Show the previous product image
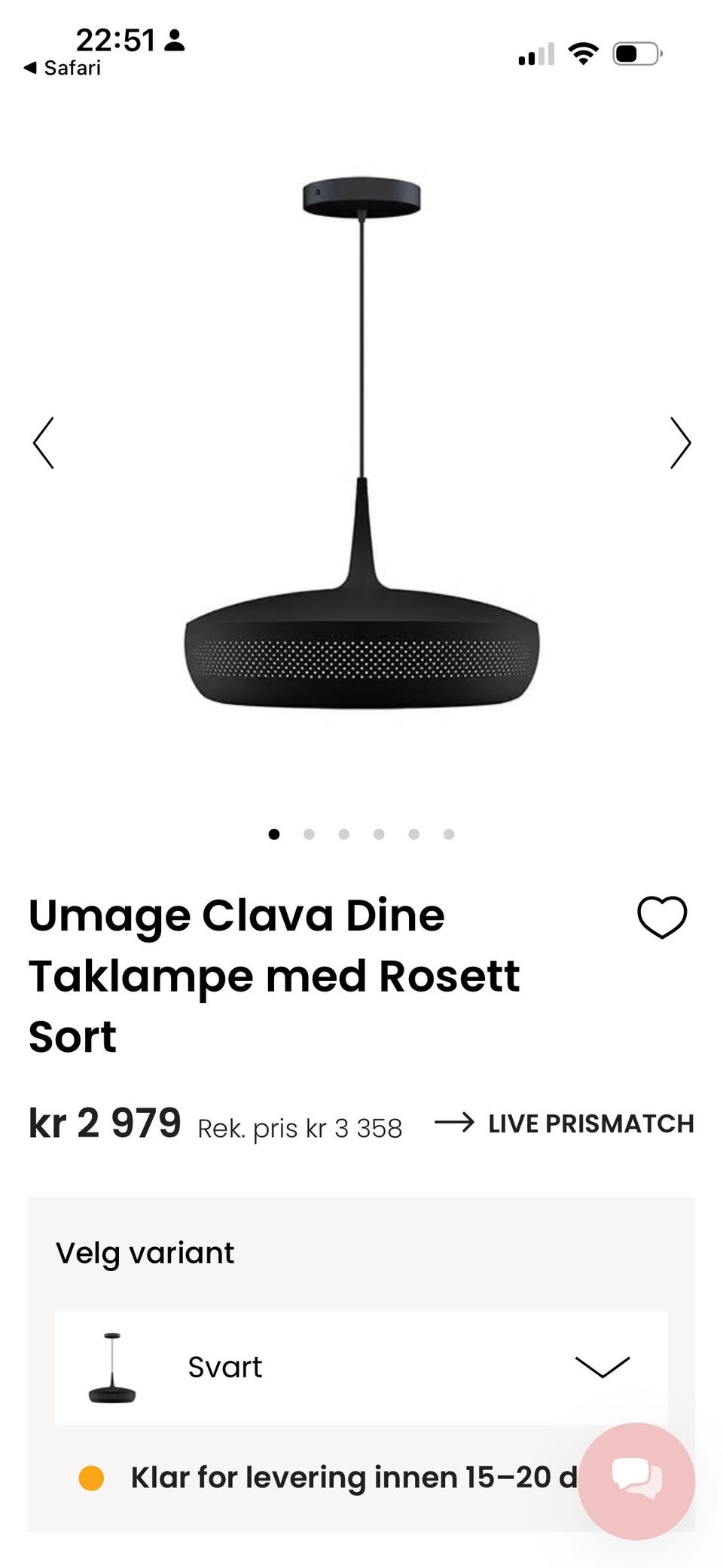This screenshot has height=1568, width=723. point(44,442)
